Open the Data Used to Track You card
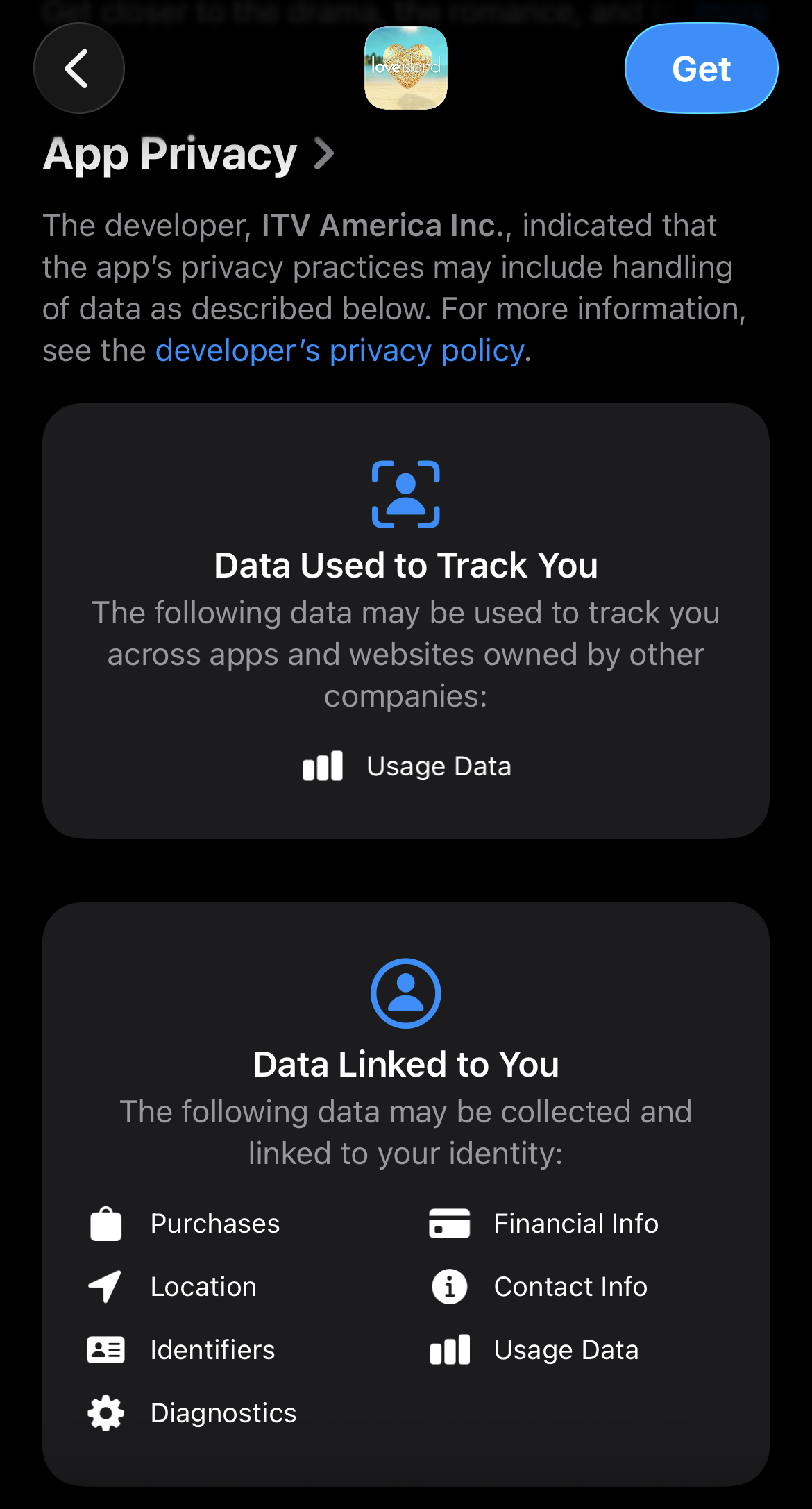This screenshot has width=812, height=1509. click(405, 621)
